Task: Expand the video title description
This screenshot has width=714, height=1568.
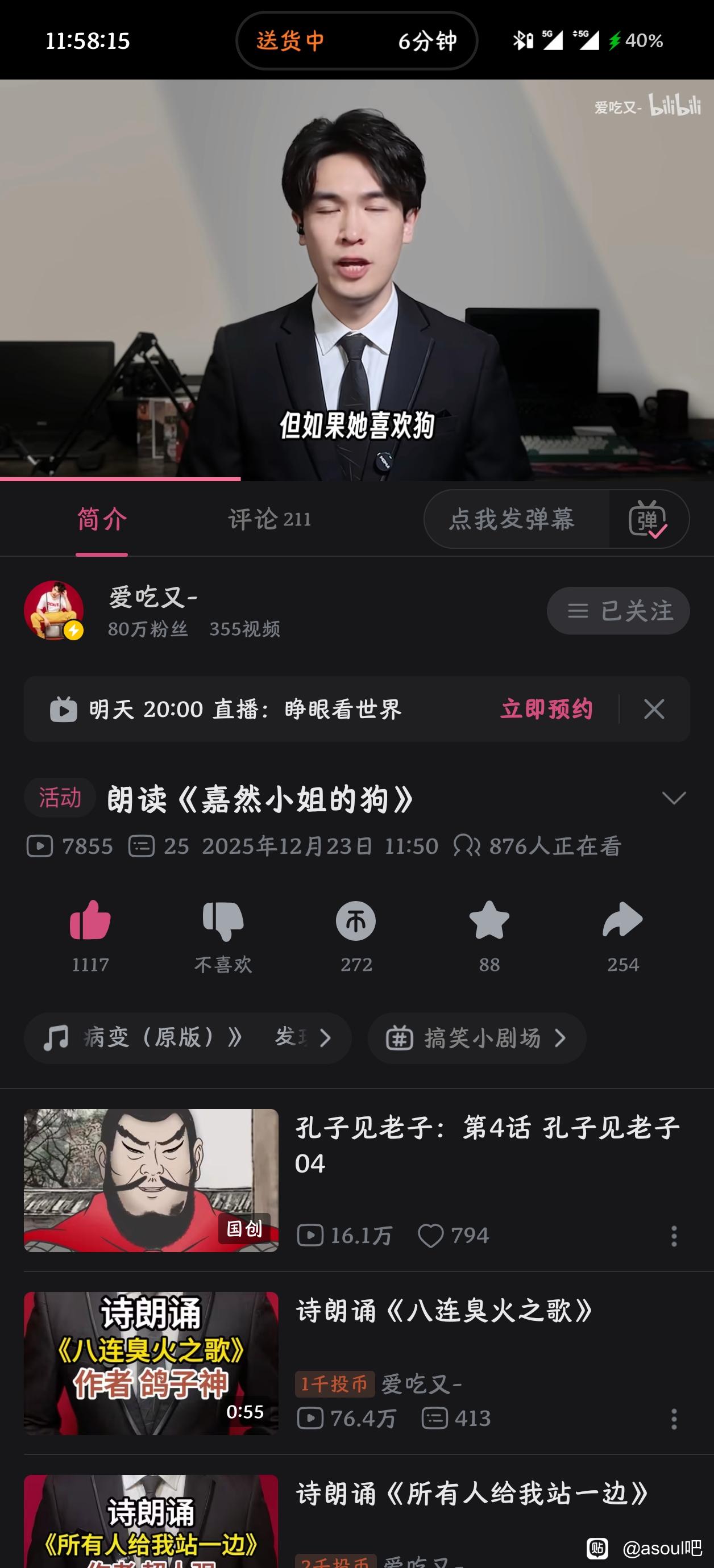Action: pos(673,798)
